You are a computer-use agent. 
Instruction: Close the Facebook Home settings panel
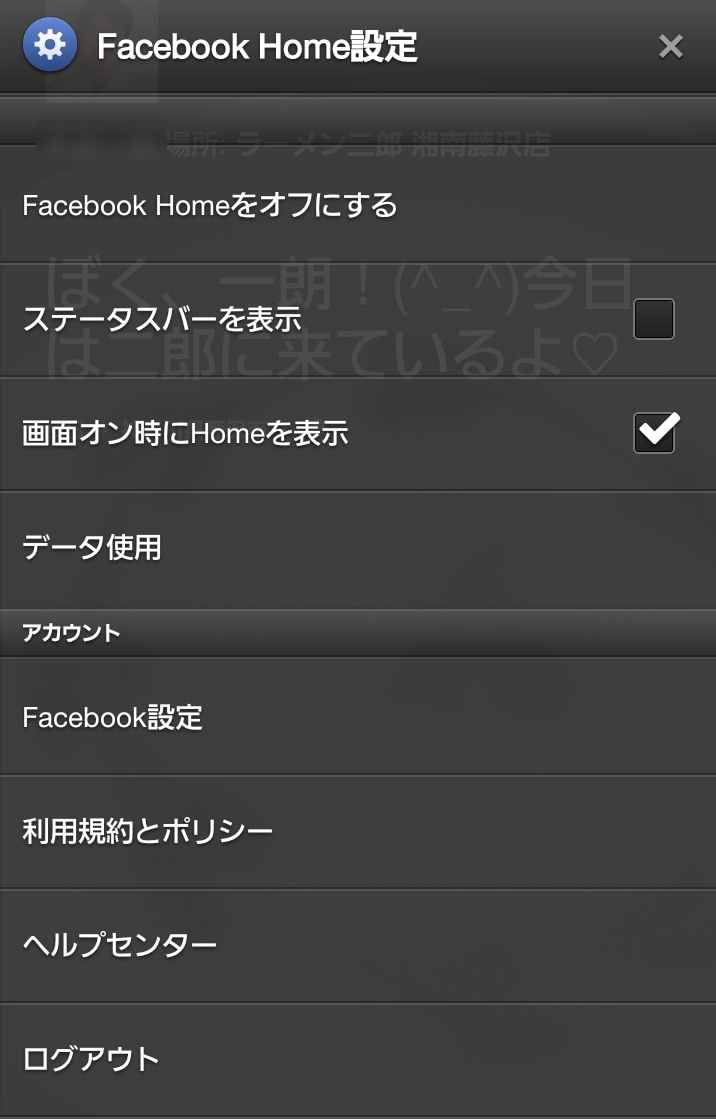pyautogui.click(x=671, y=46)
